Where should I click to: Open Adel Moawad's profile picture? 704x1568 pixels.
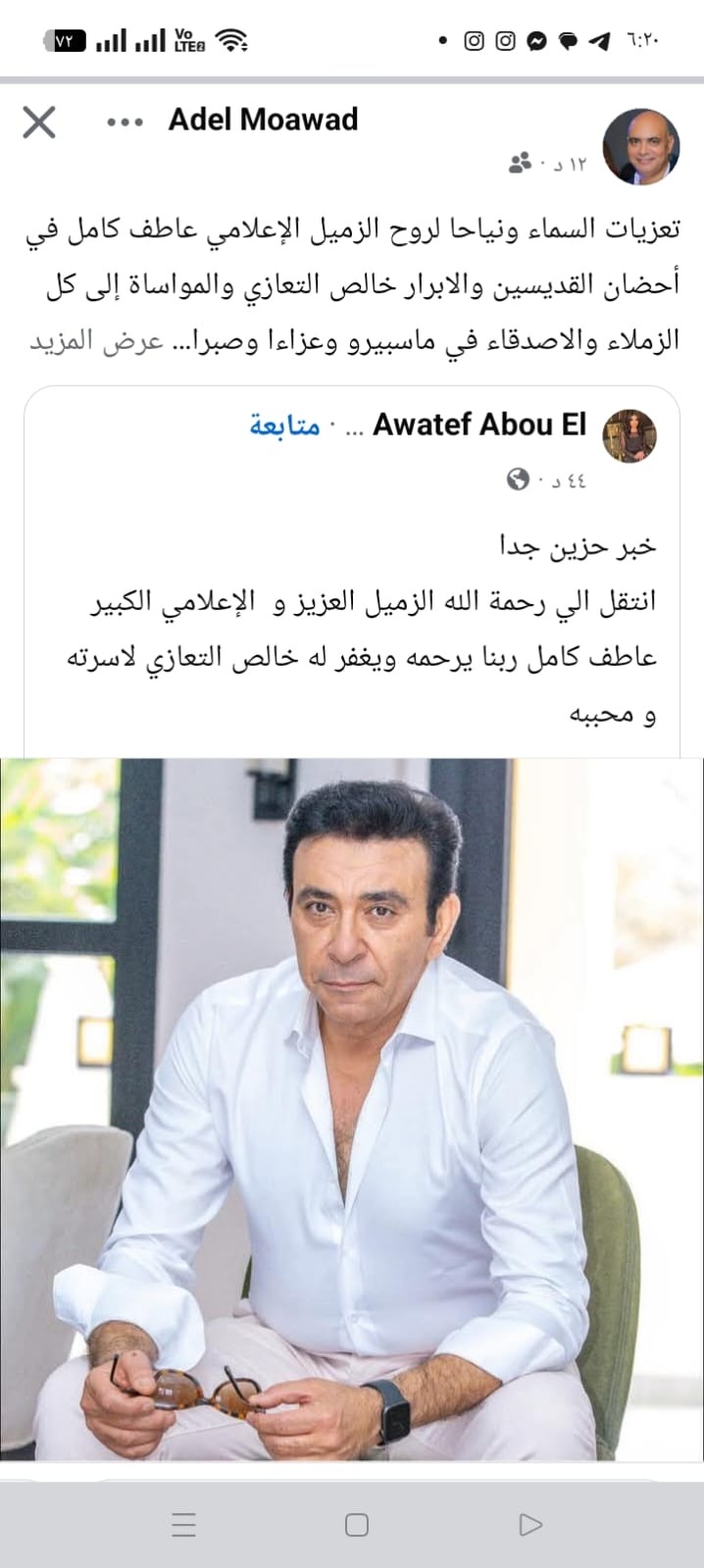click(x=640, y=146)
